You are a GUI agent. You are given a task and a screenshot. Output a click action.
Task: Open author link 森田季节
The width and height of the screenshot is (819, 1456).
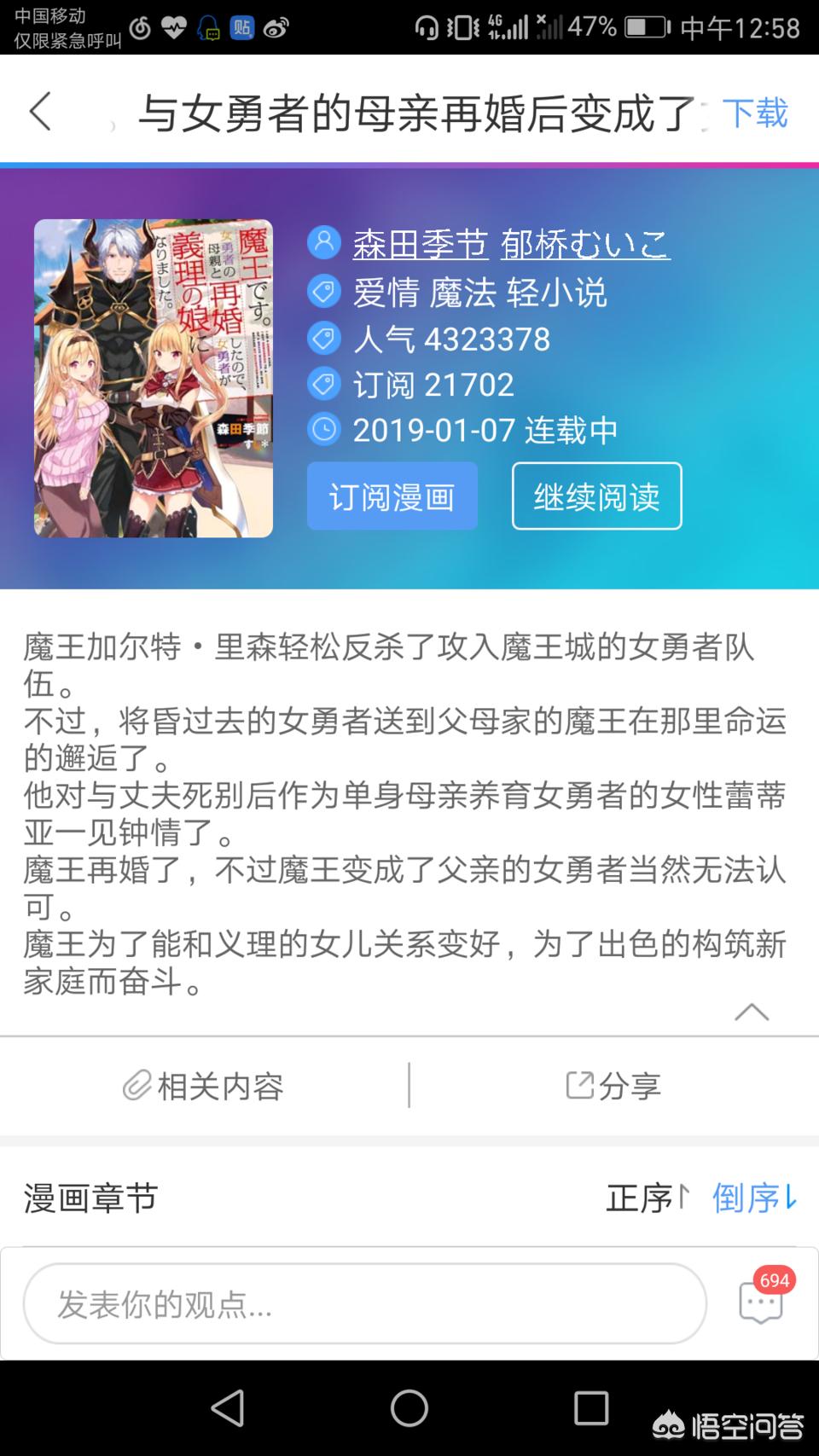click(421, 245)
